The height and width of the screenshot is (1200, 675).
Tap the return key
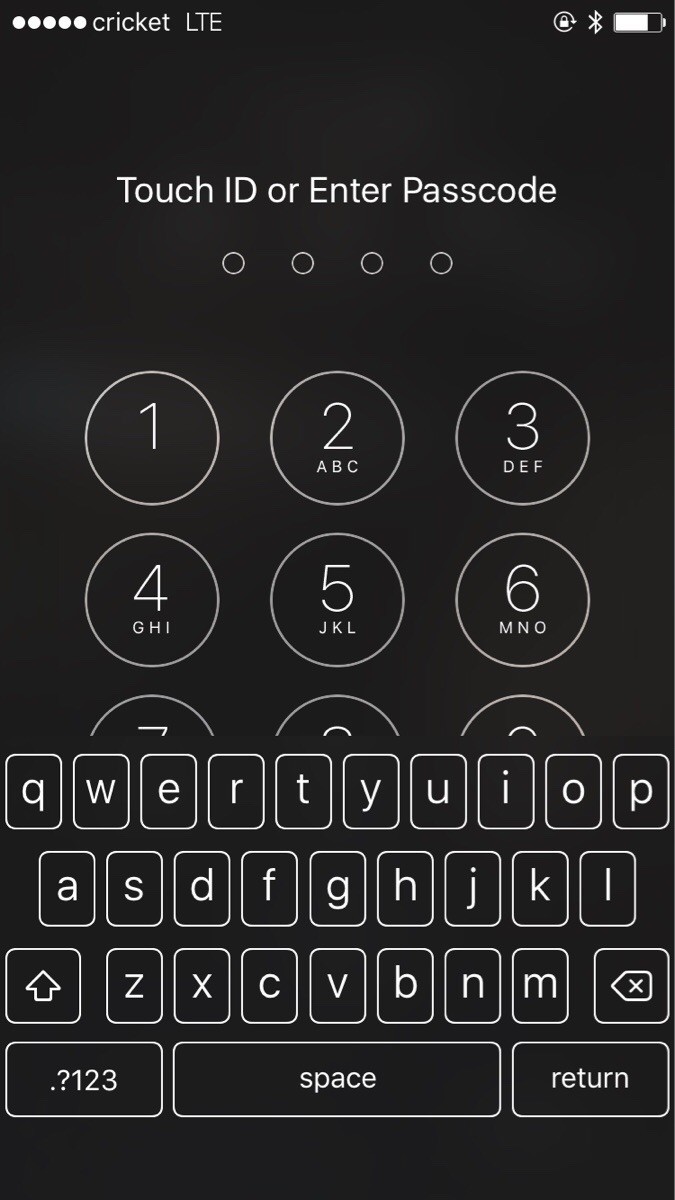click(x=590, y=1079)
